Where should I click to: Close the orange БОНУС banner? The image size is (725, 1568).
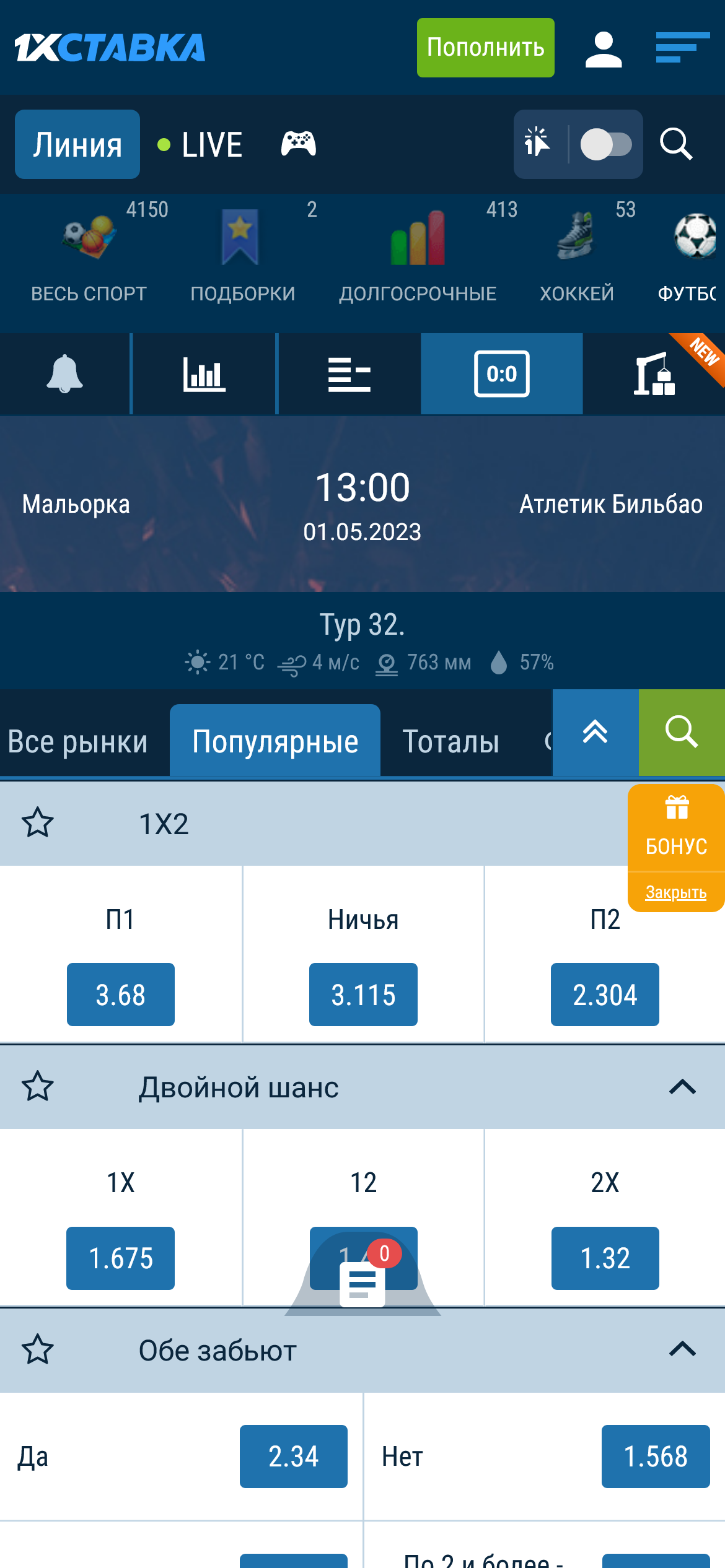pos(675,892)
